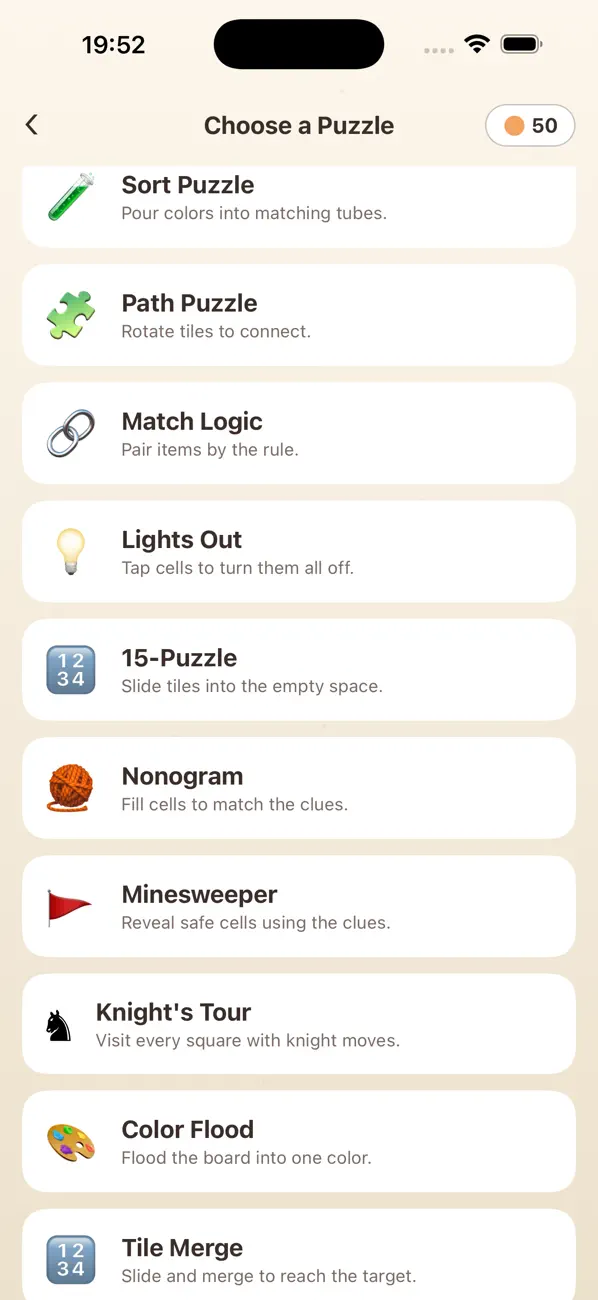The height and width of the screenshot is (1300, 598).
Task: Choose the Lights Out puzzle
Action: coord(299,551)
